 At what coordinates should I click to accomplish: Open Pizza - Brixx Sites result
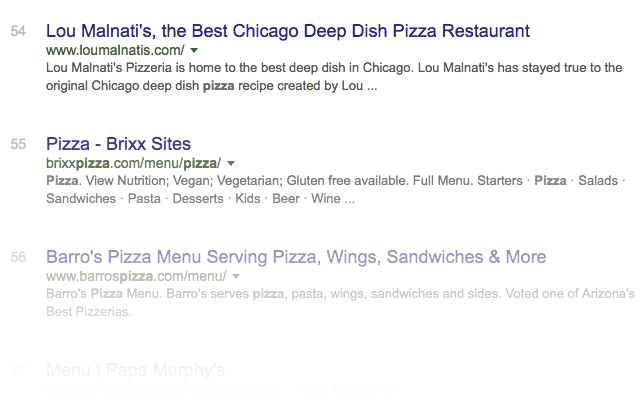[118, 144]
